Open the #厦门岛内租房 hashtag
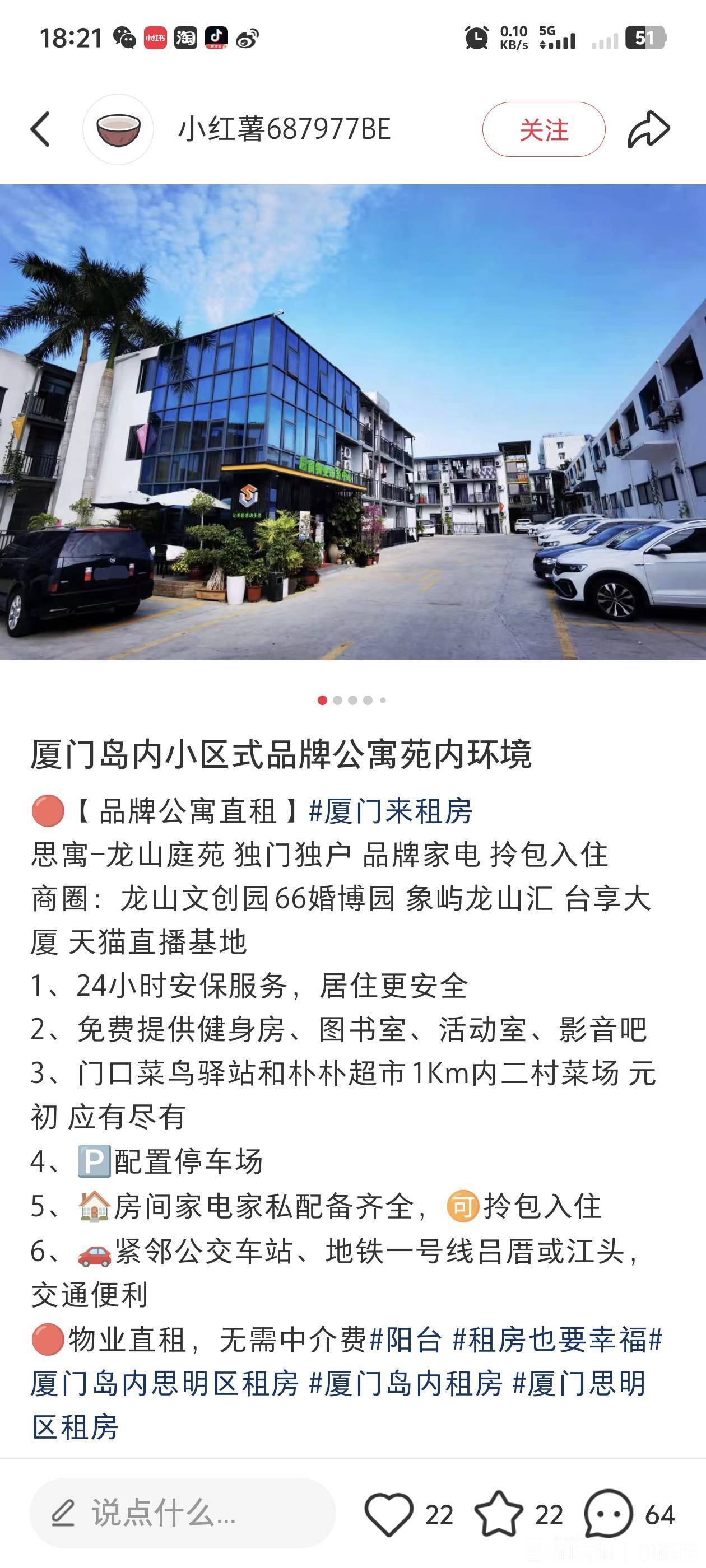Viewport: 706px width, 1568px height. (x=406, y=1384)
